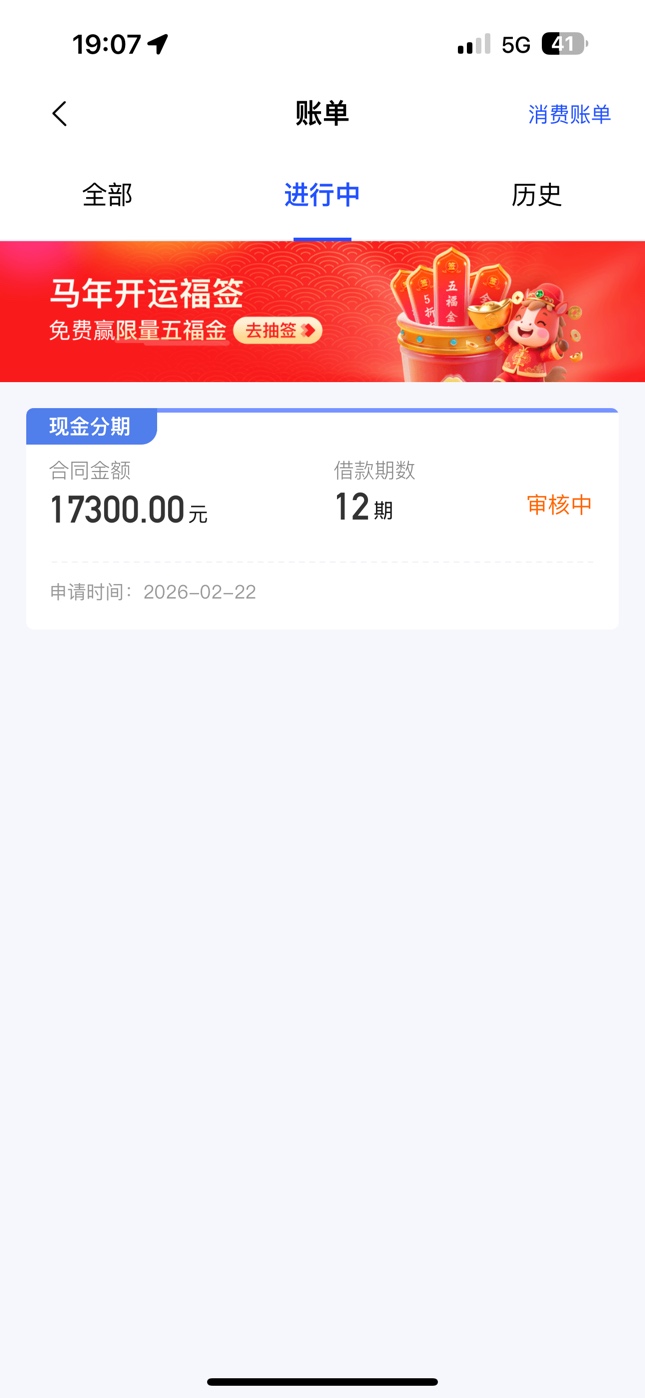
Task: Show the 历史 tab
Action: coord(537,195)
